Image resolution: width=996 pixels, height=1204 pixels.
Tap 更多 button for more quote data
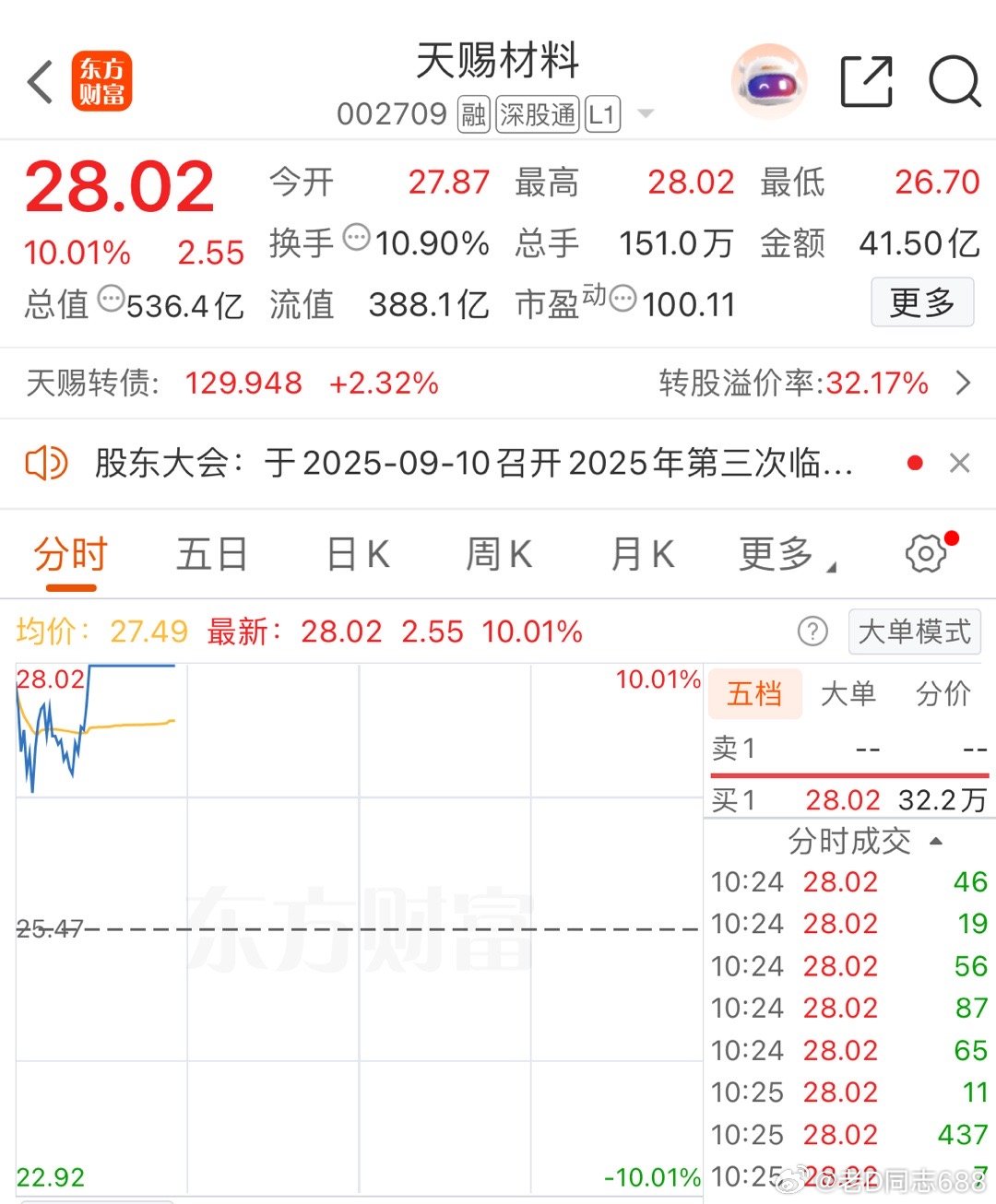pos(921,302)
